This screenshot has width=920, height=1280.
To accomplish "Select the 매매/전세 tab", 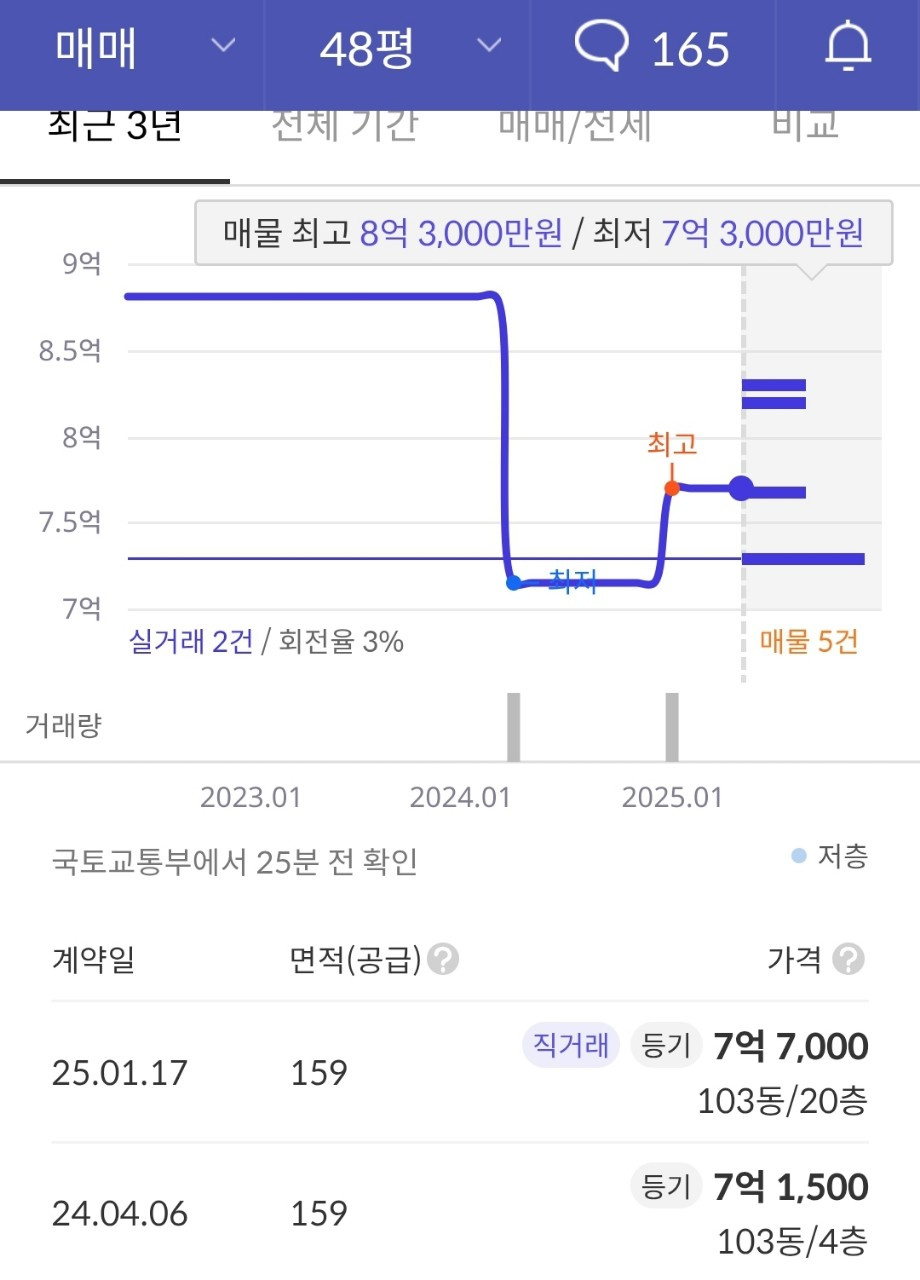I will pyautogui.click(x=574, y=128).
